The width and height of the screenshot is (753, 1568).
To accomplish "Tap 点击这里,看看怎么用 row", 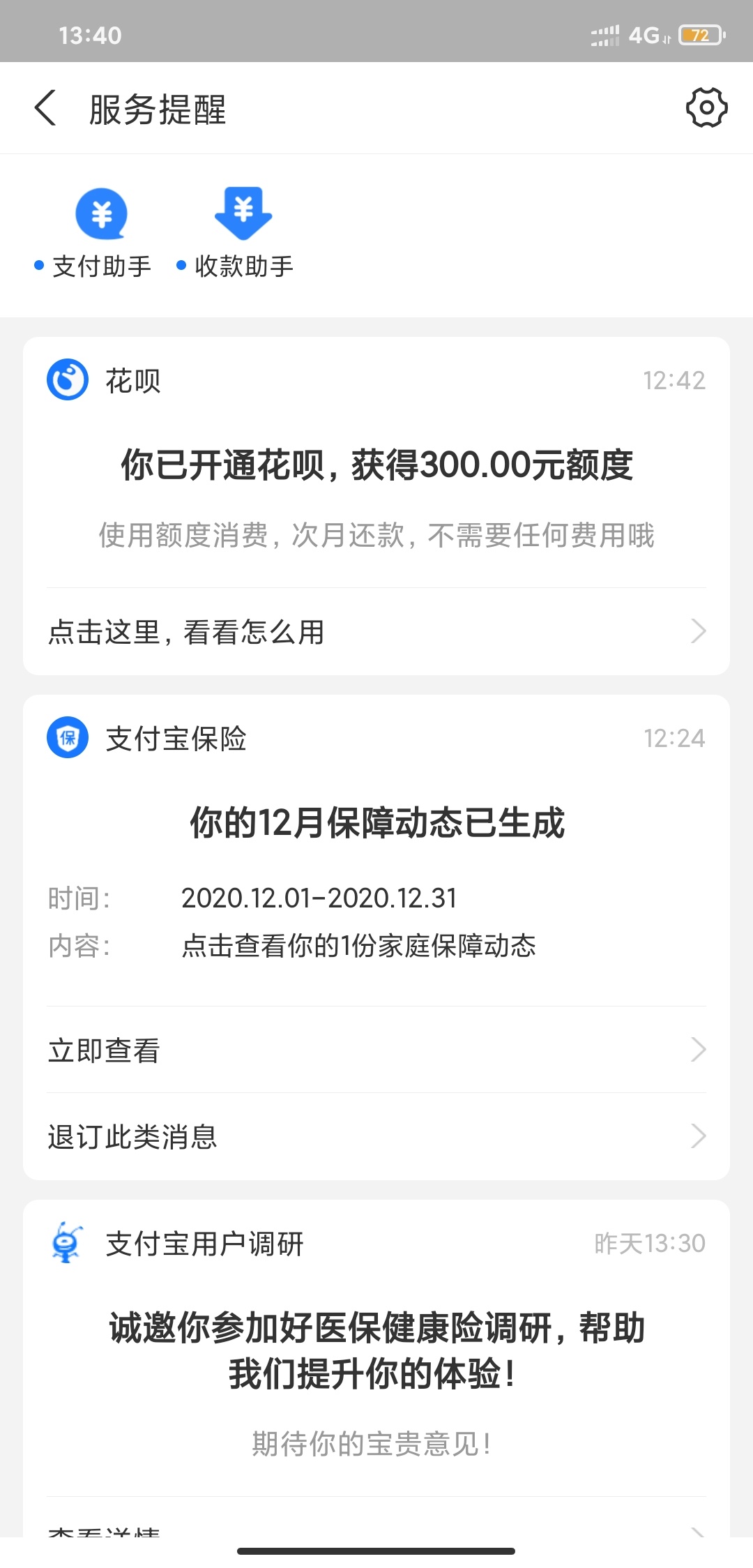I will tap(376, 631).
